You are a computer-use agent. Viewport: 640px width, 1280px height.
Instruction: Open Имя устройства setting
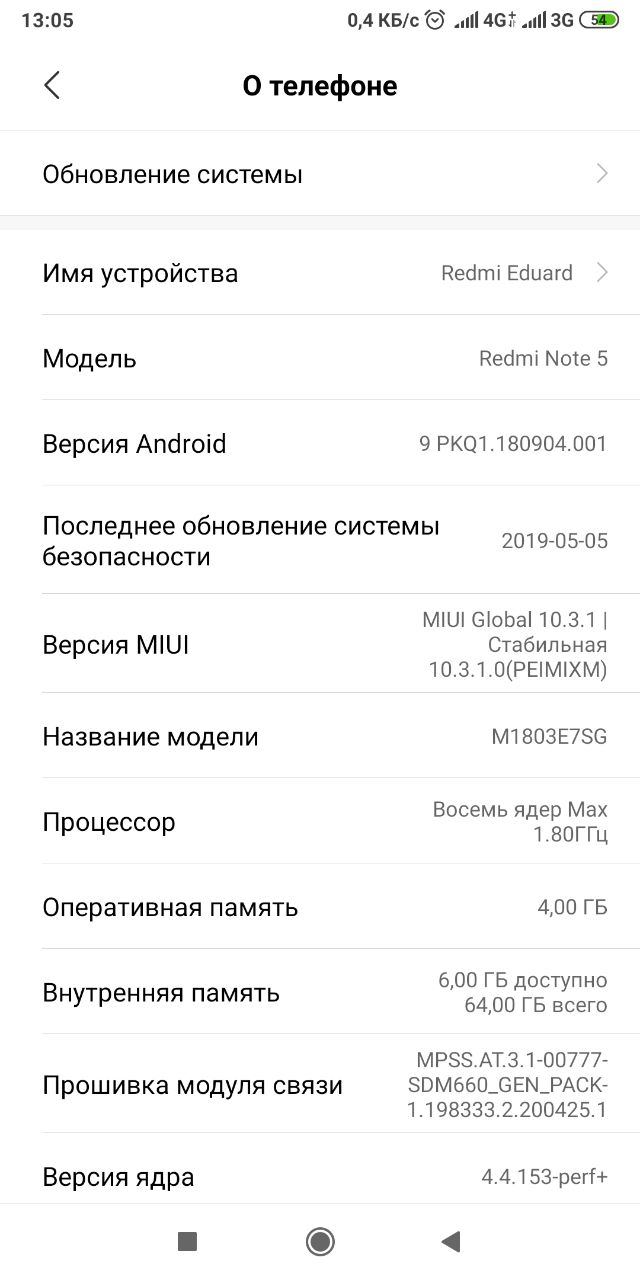[320, 273]
